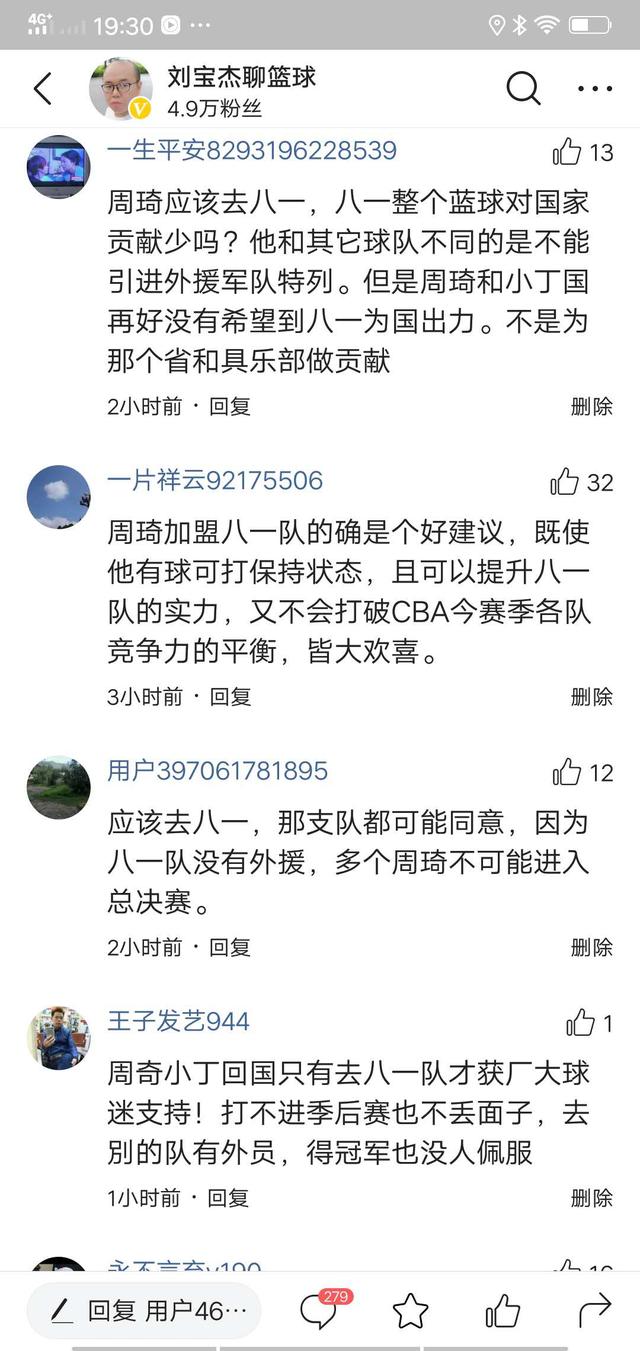Delete 王子发艺944's comment

point(591,1198)
